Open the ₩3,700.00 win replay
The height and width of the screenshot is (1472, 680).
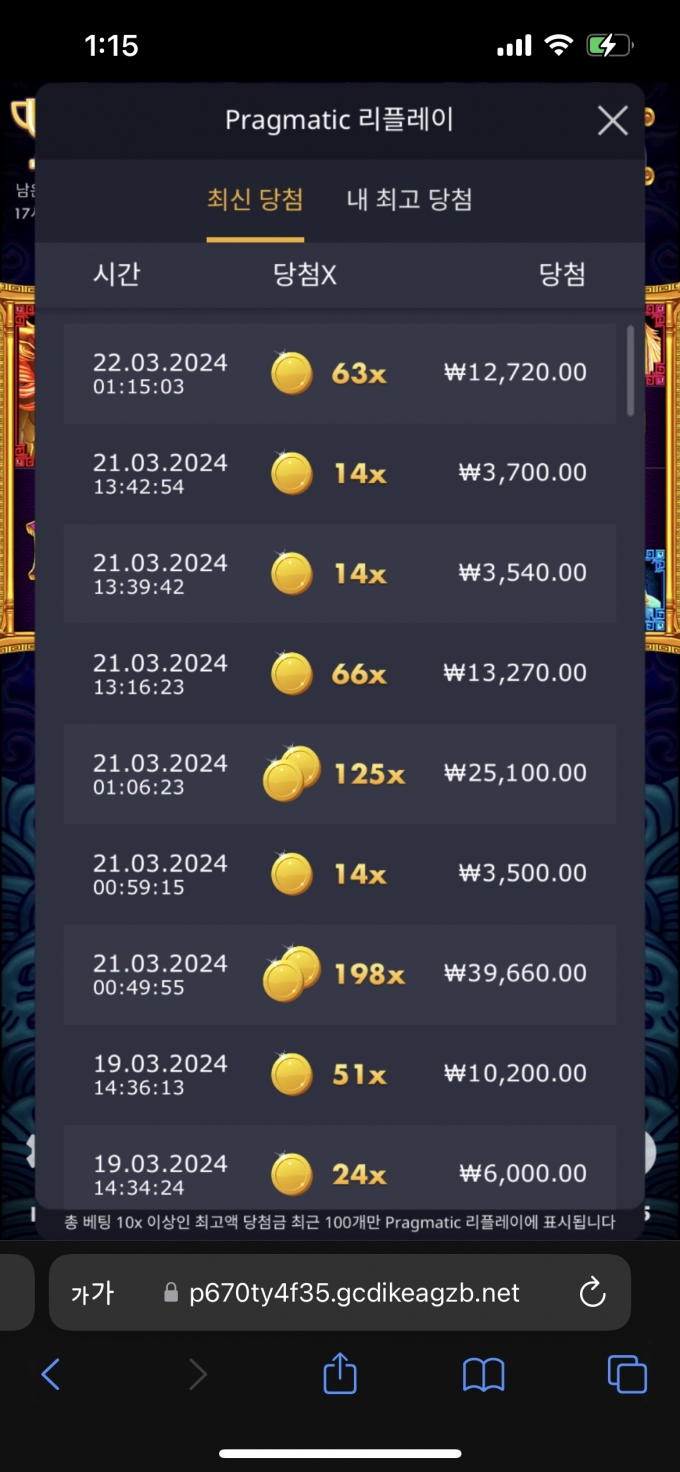pyautogui.click(x=340, y=474)
